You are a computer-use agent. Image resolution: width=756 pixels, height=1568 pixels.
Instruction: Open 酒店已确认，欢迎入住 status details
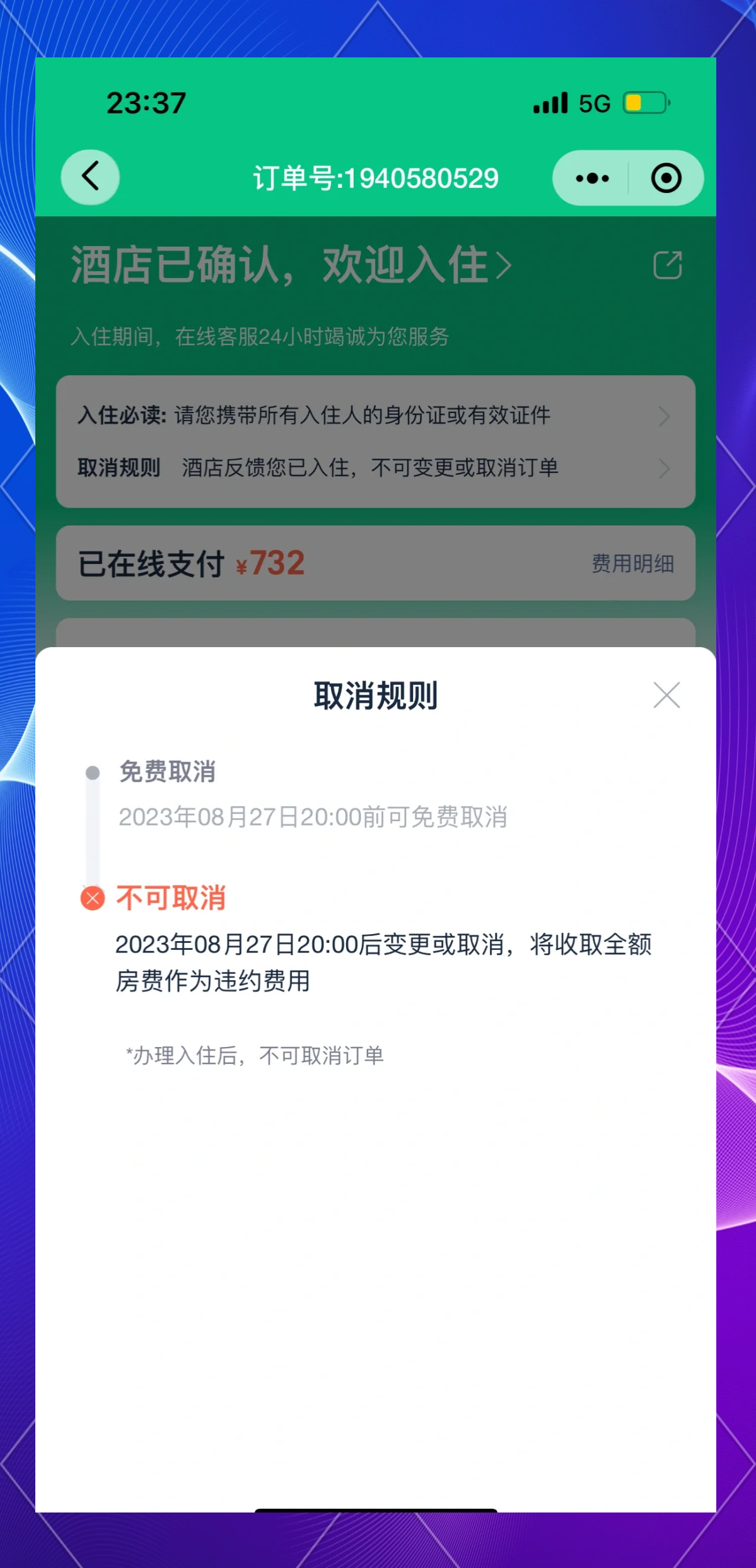[290, 265]
